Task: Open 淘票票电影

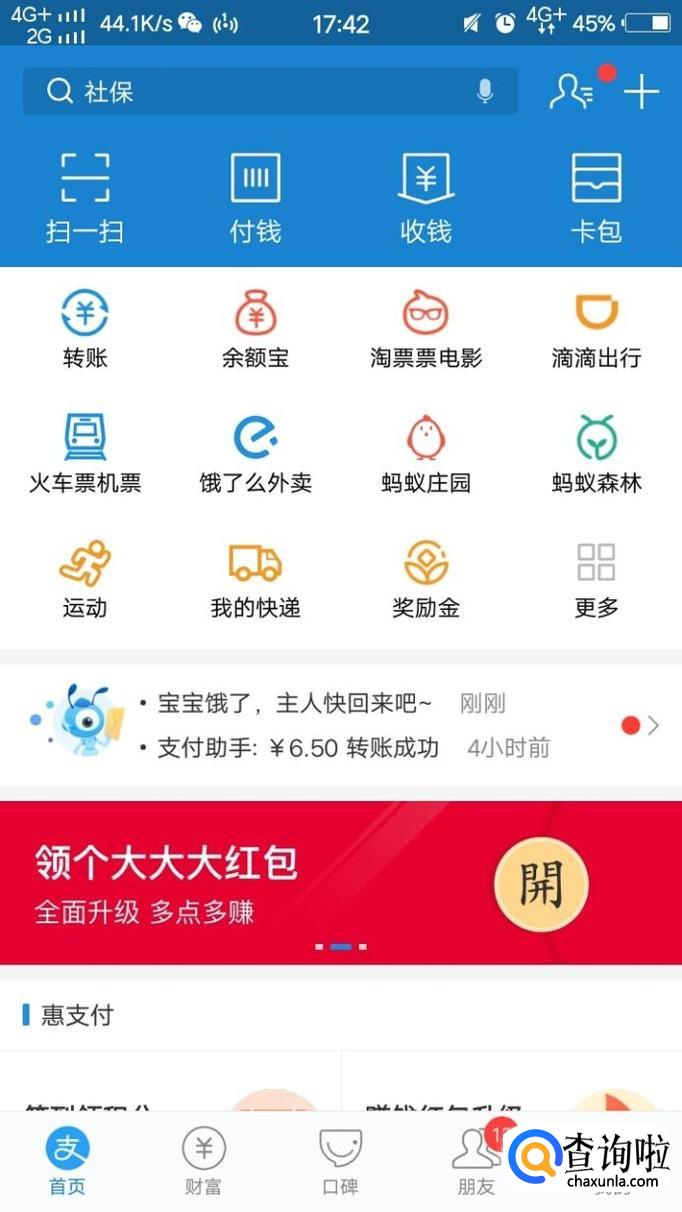Action: 426,330
